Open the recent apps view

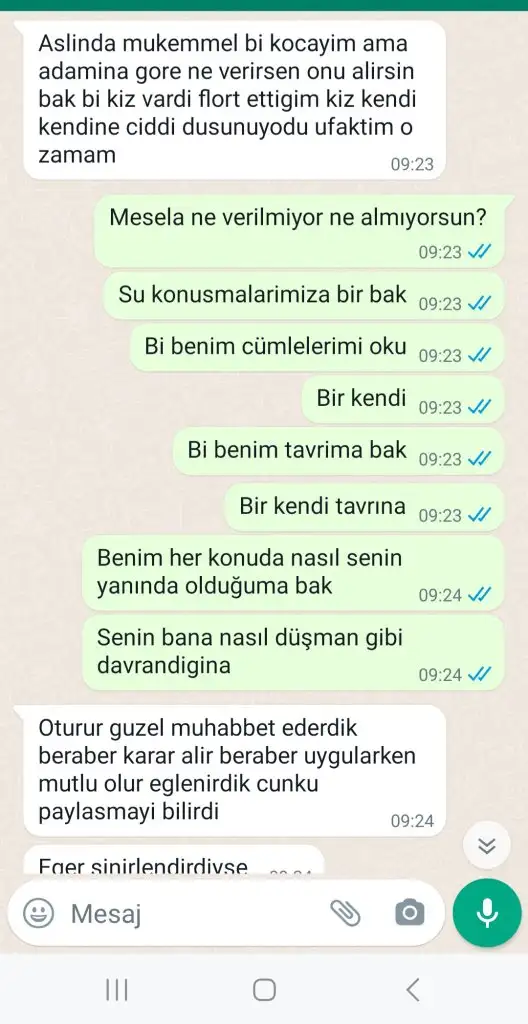coord(116,990)
